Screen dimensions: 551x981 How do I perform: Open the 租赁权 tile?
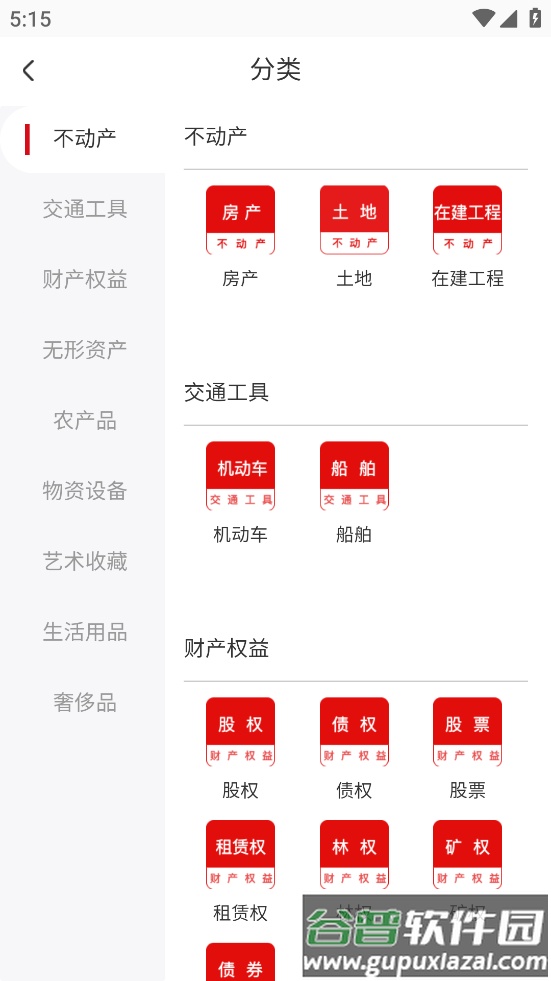tap(240, 871)
